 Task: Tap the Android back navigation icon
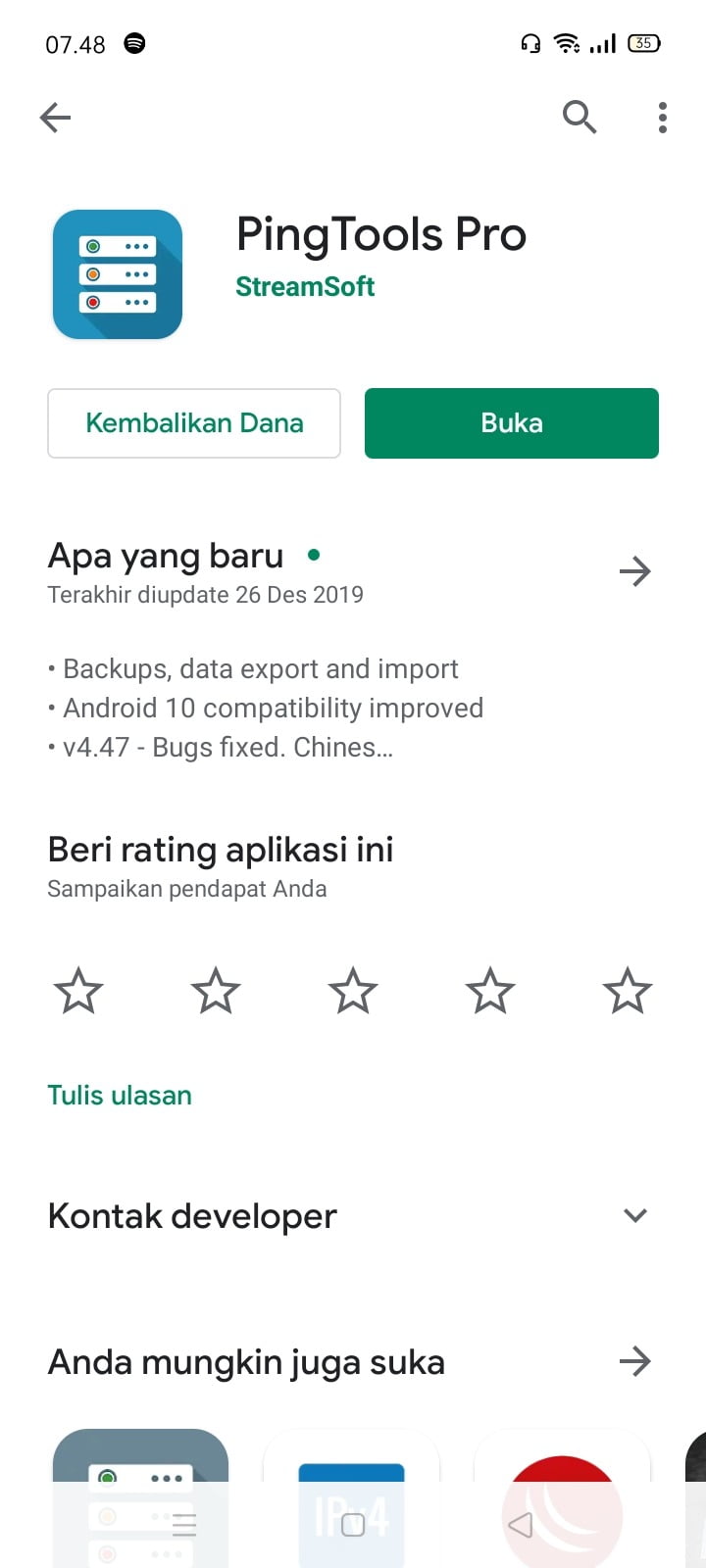click(520, 1525)
